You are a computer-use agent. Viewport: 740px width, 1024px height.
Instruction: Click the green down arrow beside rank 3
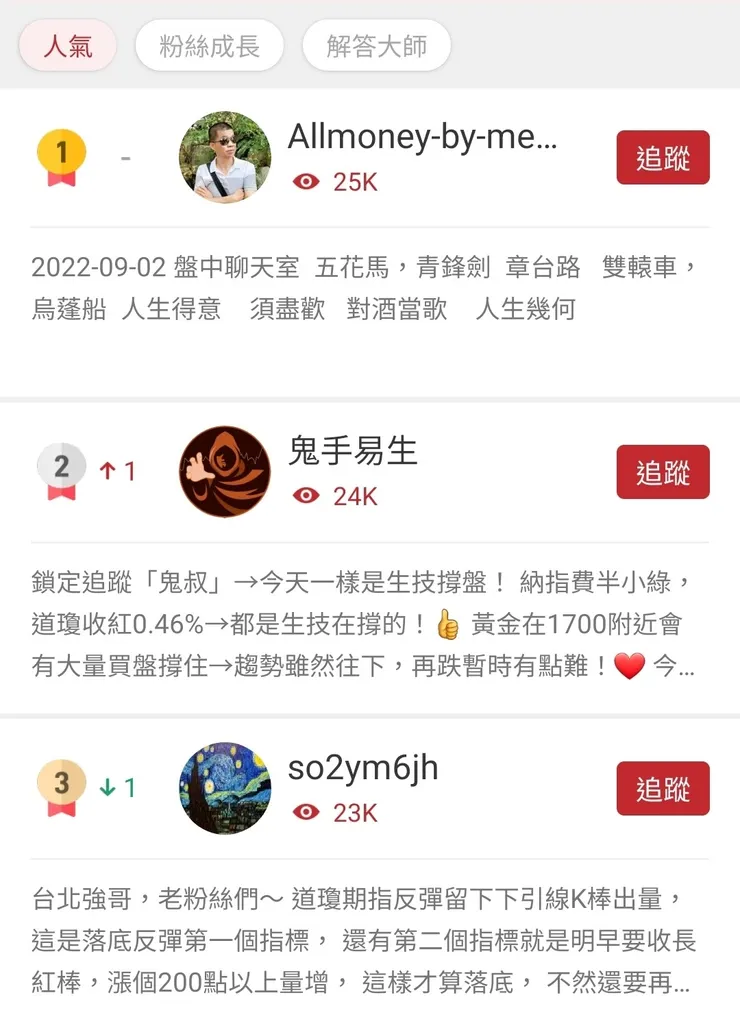[107, 787]
